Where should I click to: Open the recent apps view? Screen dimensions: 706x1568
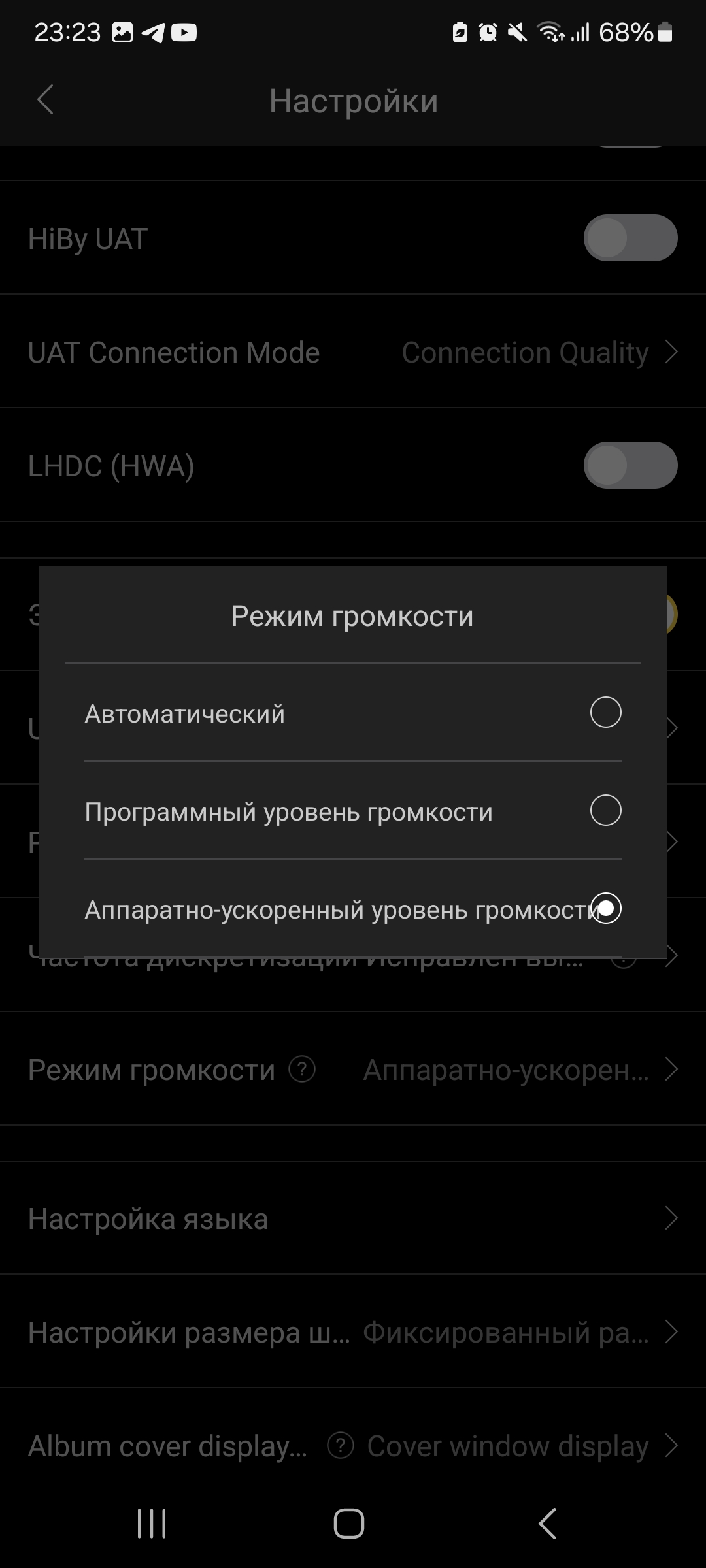click(x=152, y=1524)
